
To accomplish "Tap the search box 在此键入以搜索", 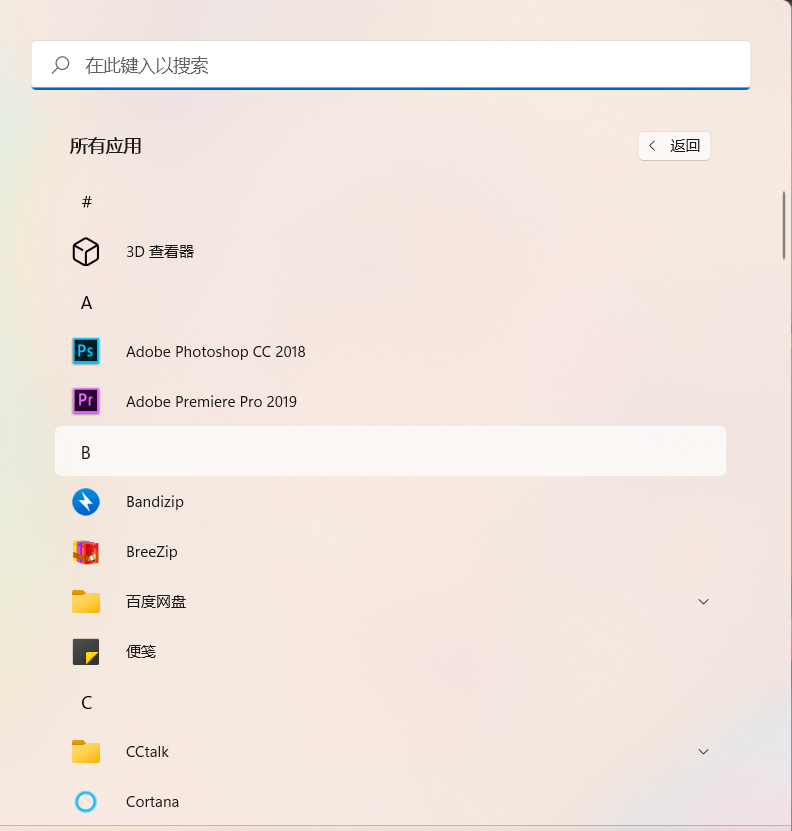I will click(x=390, y=65).
